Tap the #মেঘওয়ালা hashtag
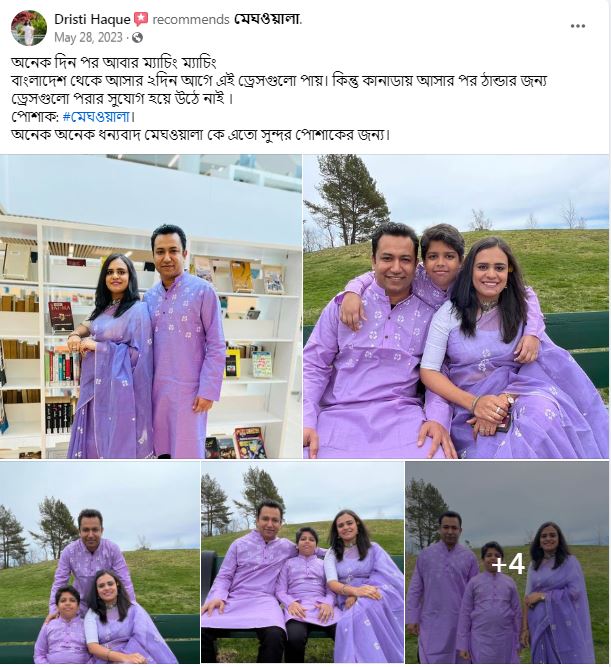Viewport: 611px width, 667px height. click(x=98, y=116)
